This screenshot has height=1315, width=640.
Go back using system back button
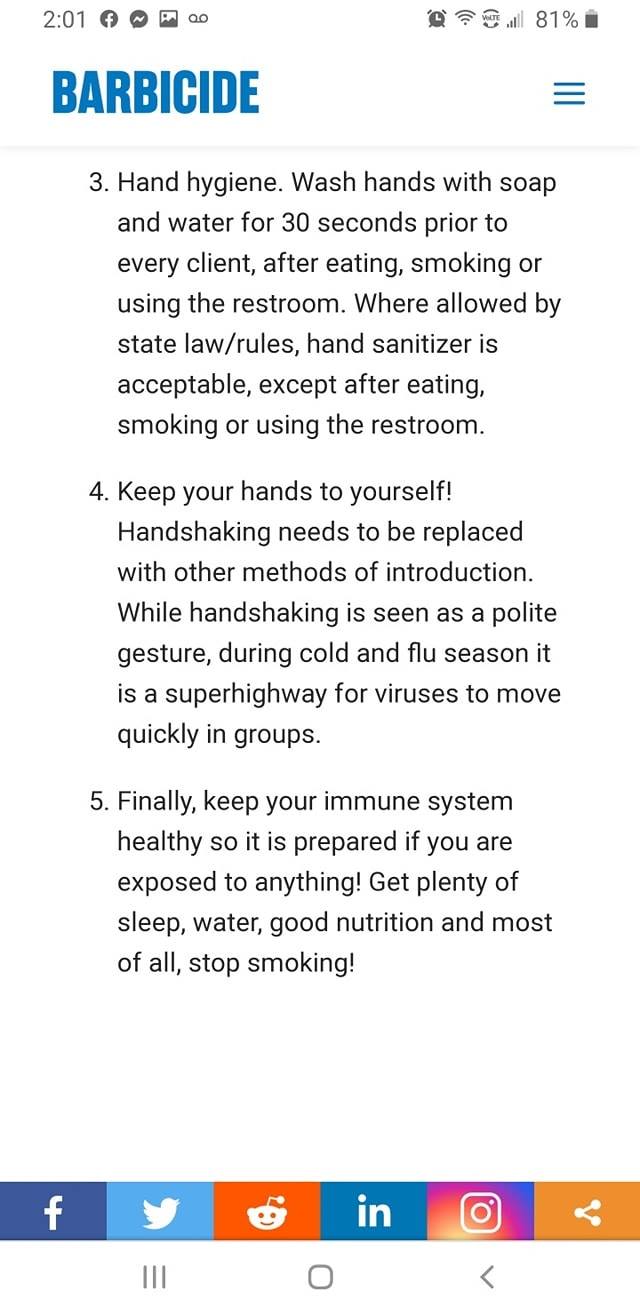487,1277
